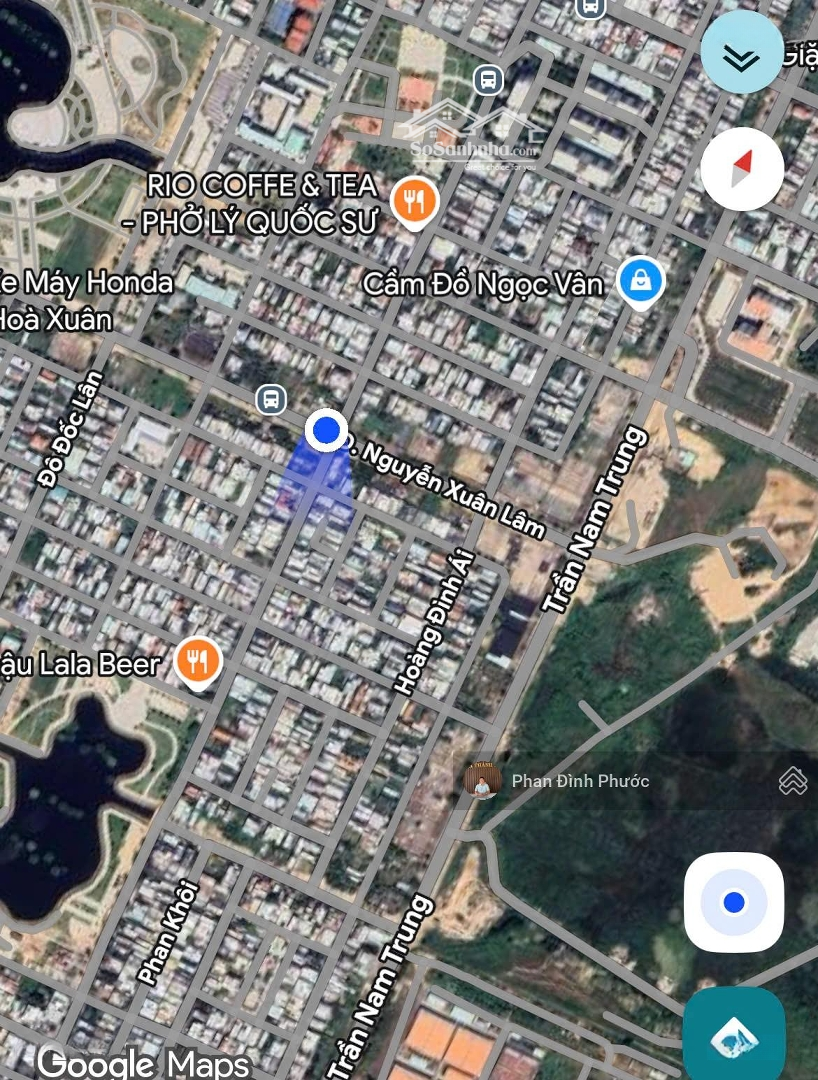Tap the bus stop near Nguyễn Xuân Lâm
Image resolution: width=818 pixels, height=1080 pixels.
coord(270,399)
